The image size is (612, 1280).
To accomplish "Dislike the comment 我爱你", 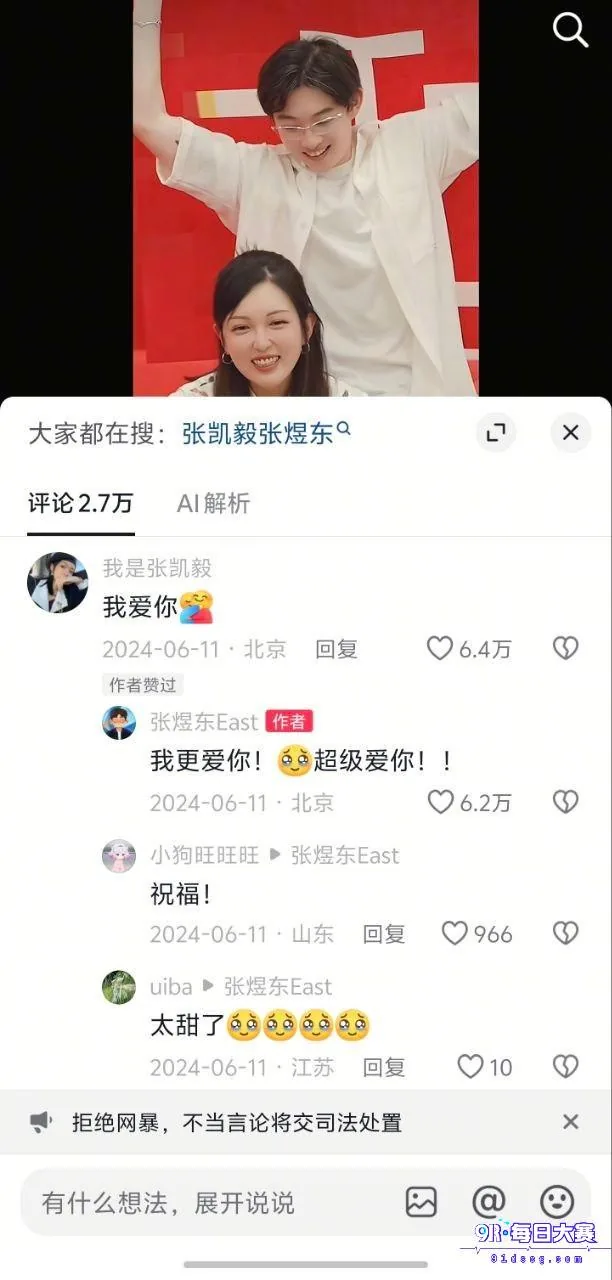I will click(566, 649).
